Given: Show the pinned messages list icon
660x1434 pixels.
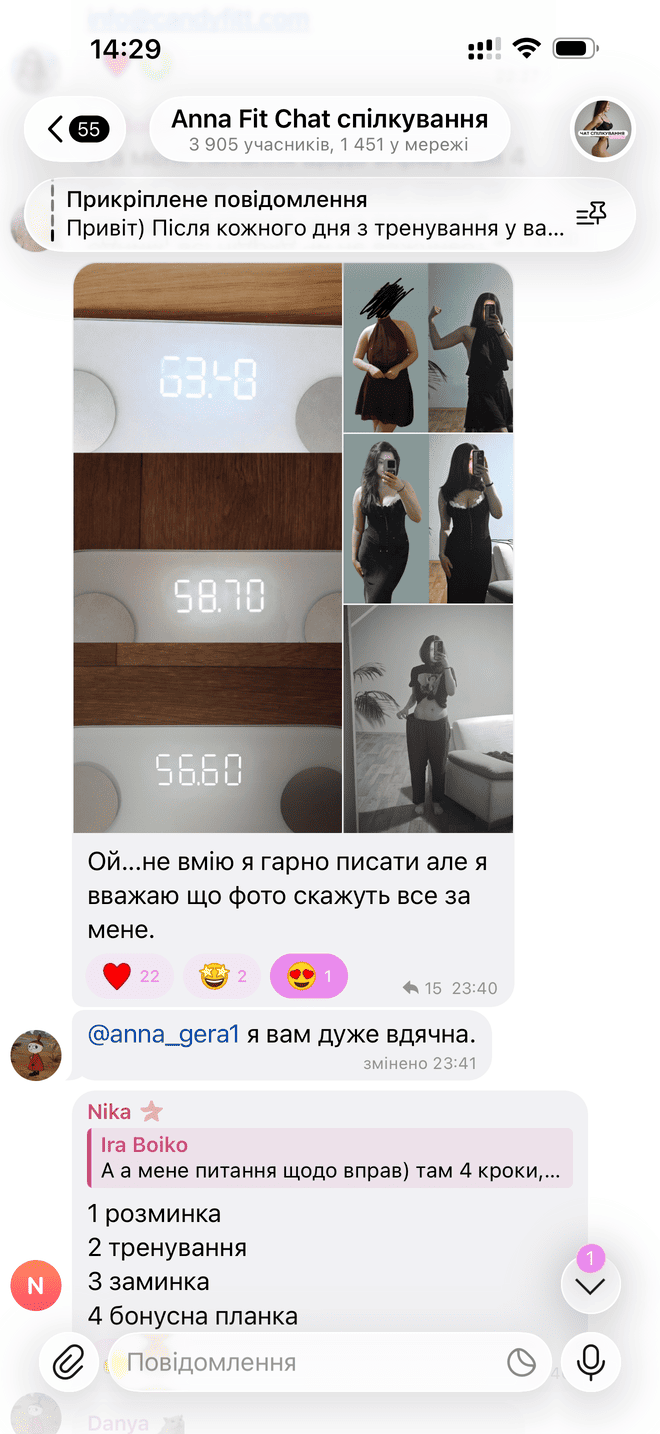Looking at the screenshot, I should coord(591,214).
